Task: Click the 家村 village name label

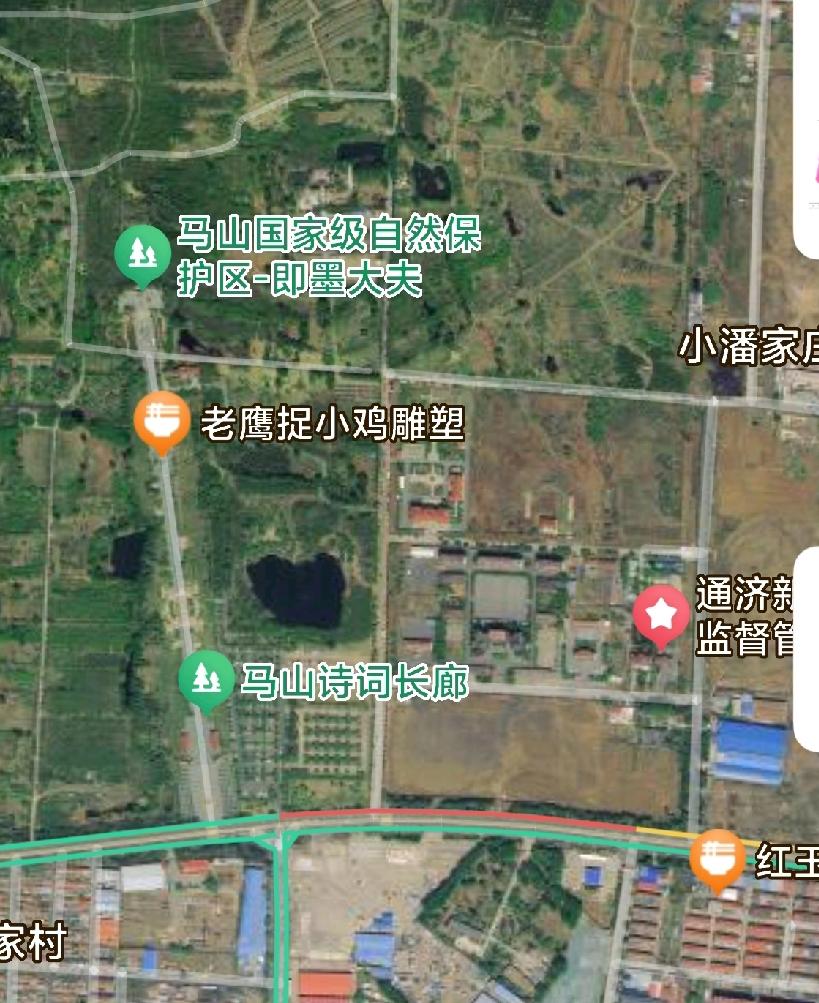Action: [30, 938]
